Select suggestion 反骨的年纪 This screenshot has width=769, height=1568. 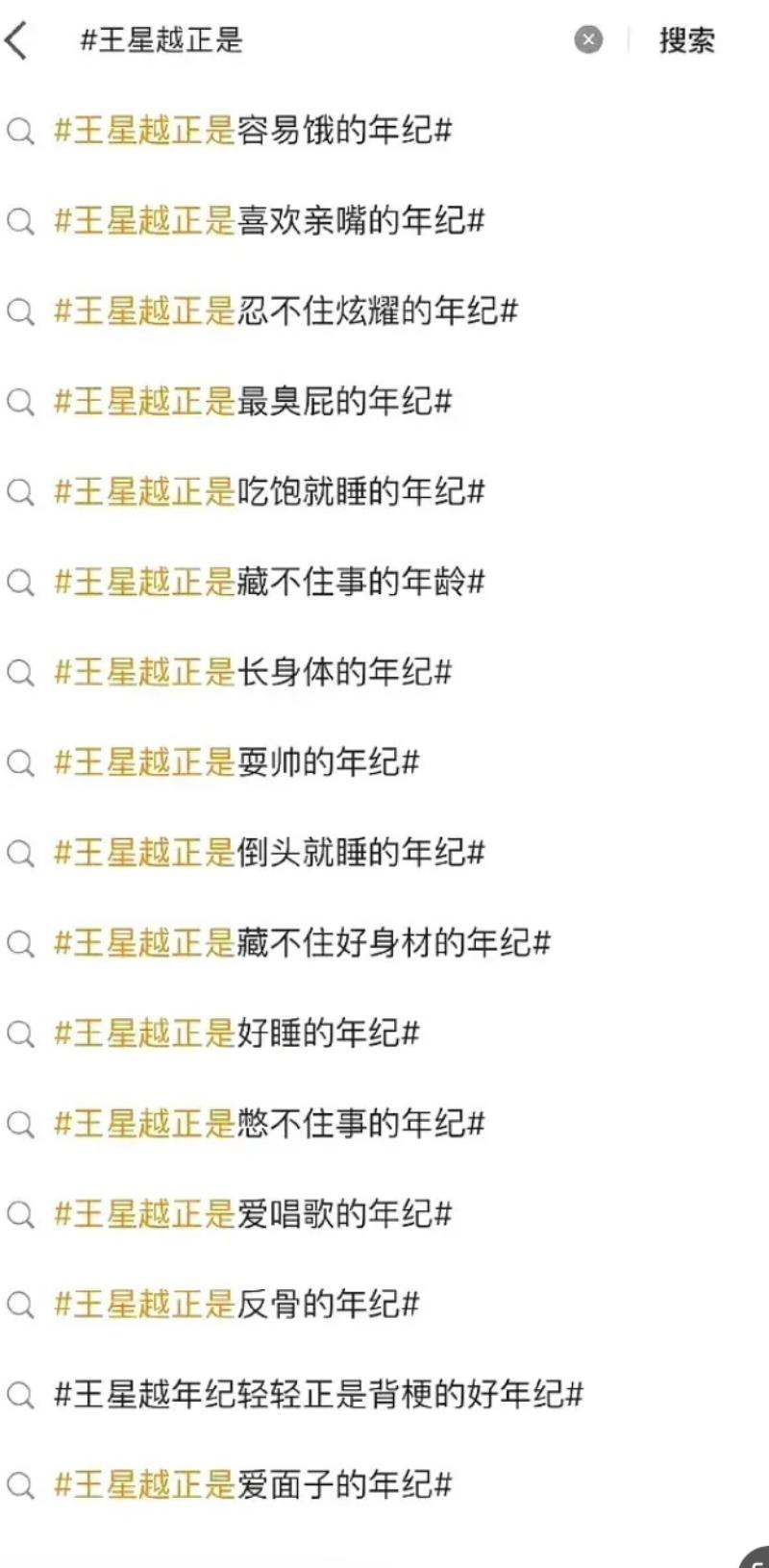236,1305
